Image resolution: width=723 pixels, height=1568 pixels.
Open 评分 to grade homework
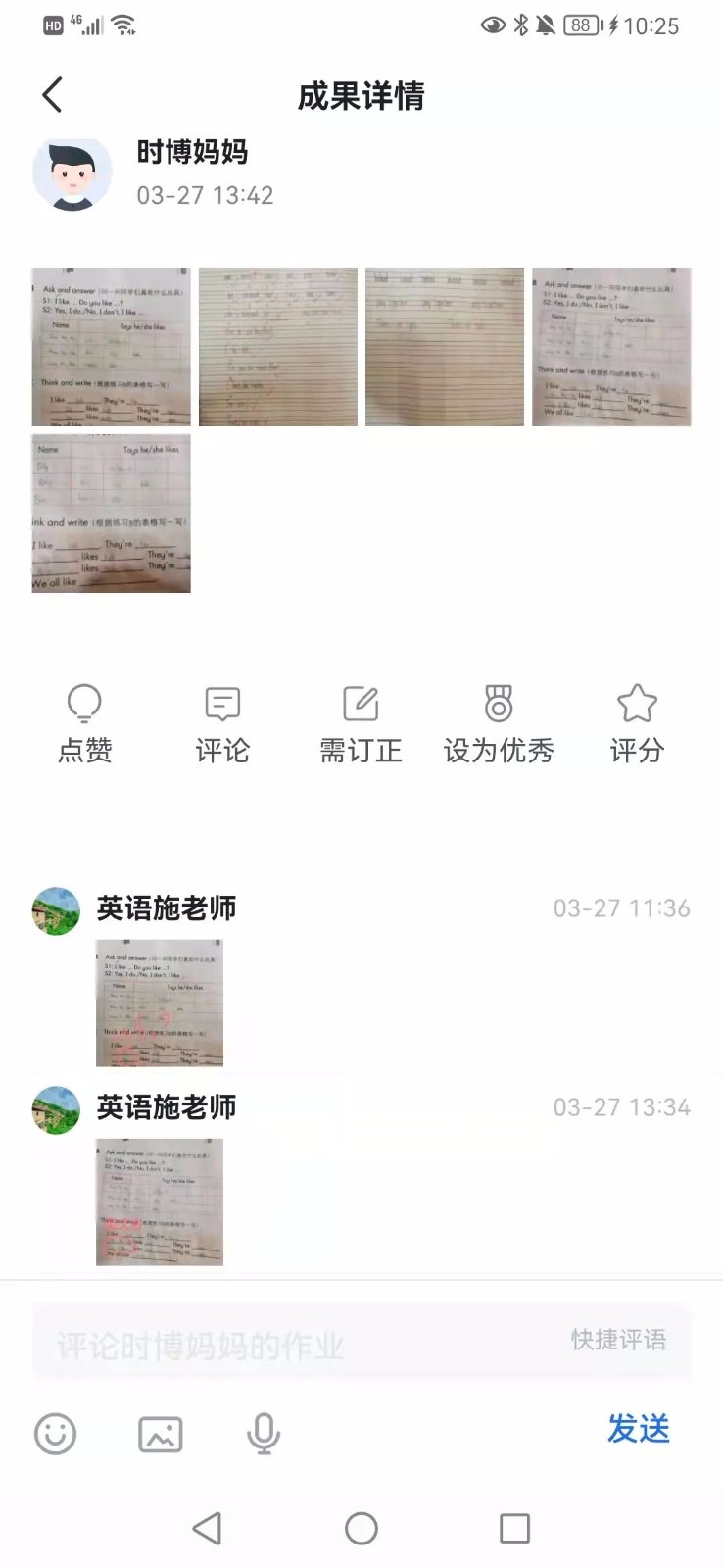pyautogui.click(x=637, y=723)
